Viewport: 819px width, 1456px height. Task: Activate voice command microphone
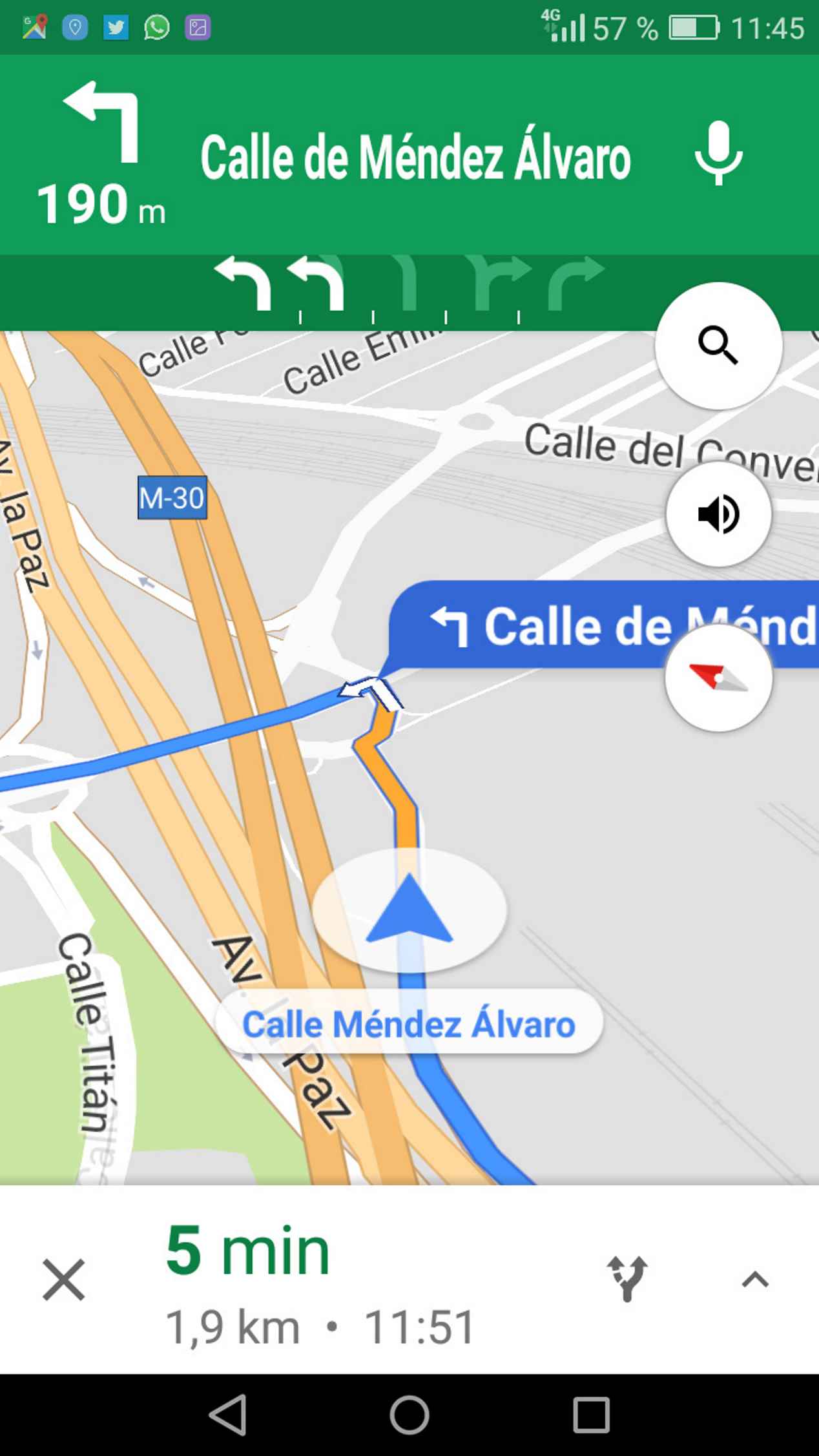718,154
